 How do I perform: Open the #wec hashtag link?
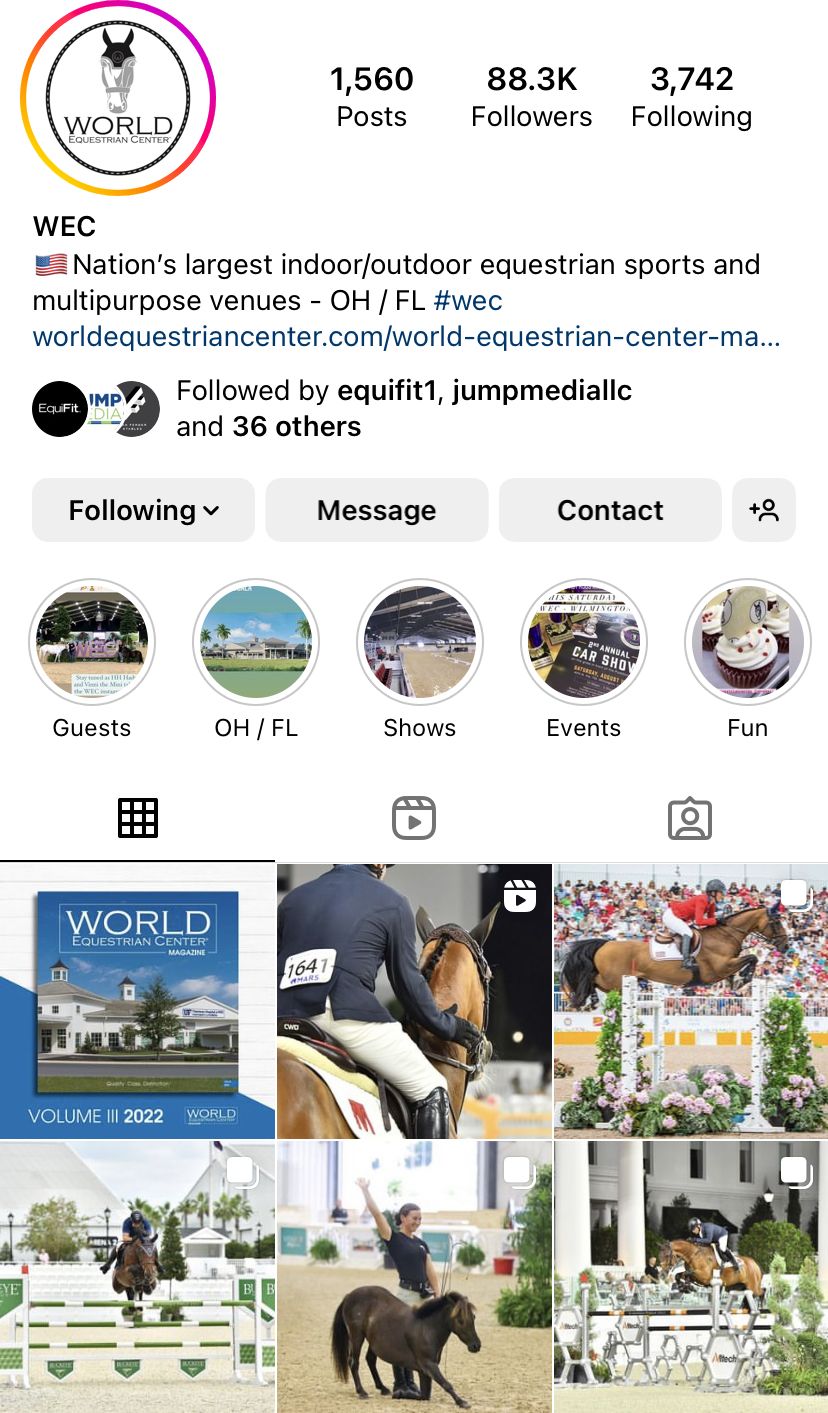[468, 300]
